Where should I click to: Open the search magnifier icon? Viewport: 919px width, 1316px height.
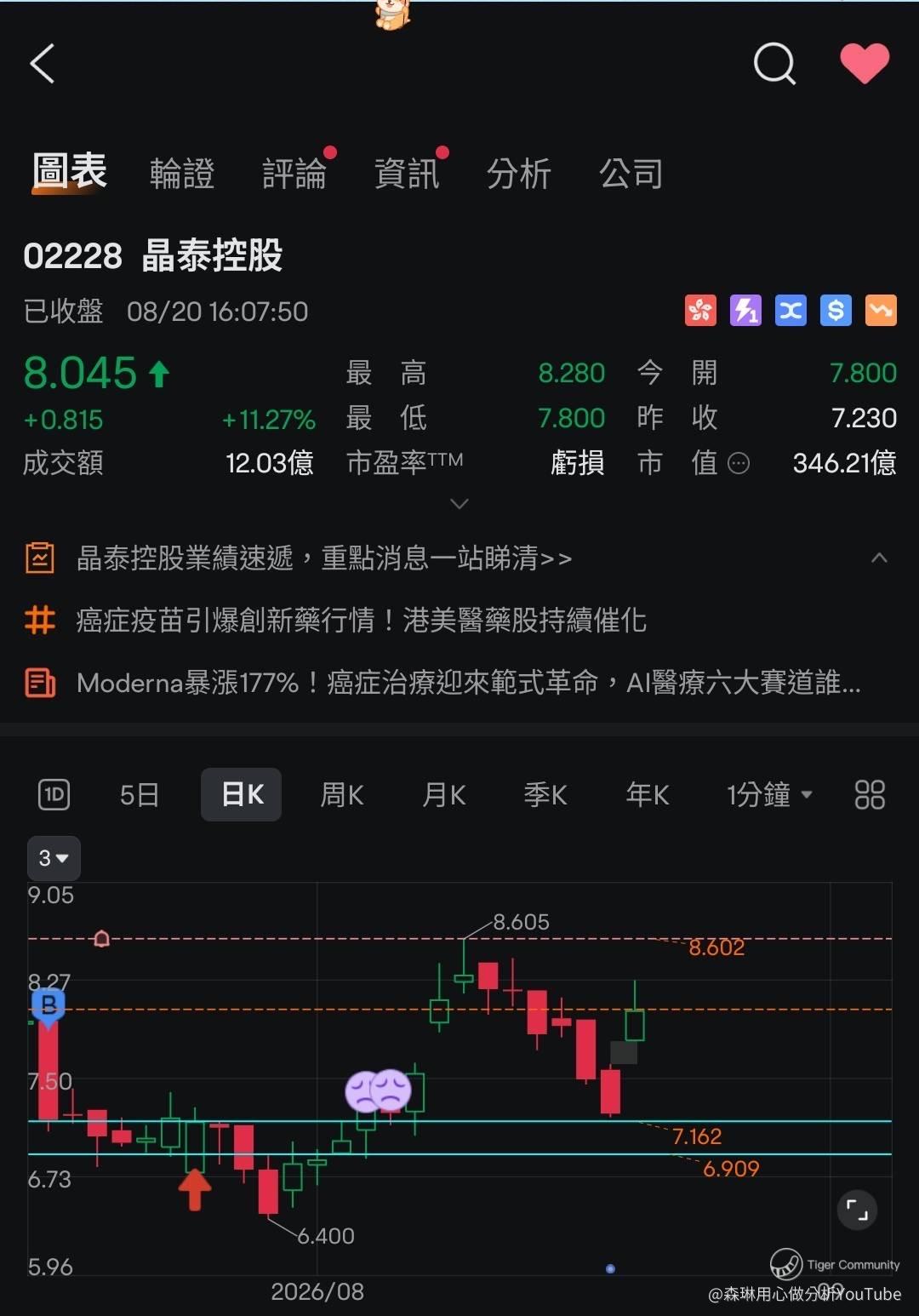tap(774, 64)
